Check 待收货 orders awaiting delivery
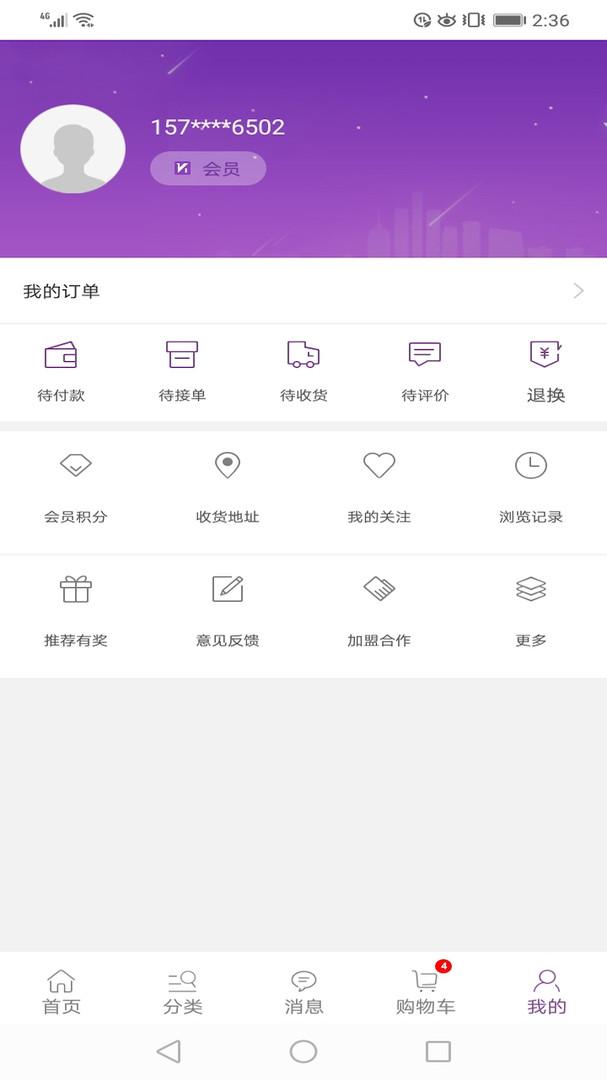This screenshot has width=607, height=1080. pyautogui.click(x=303, y=371)
